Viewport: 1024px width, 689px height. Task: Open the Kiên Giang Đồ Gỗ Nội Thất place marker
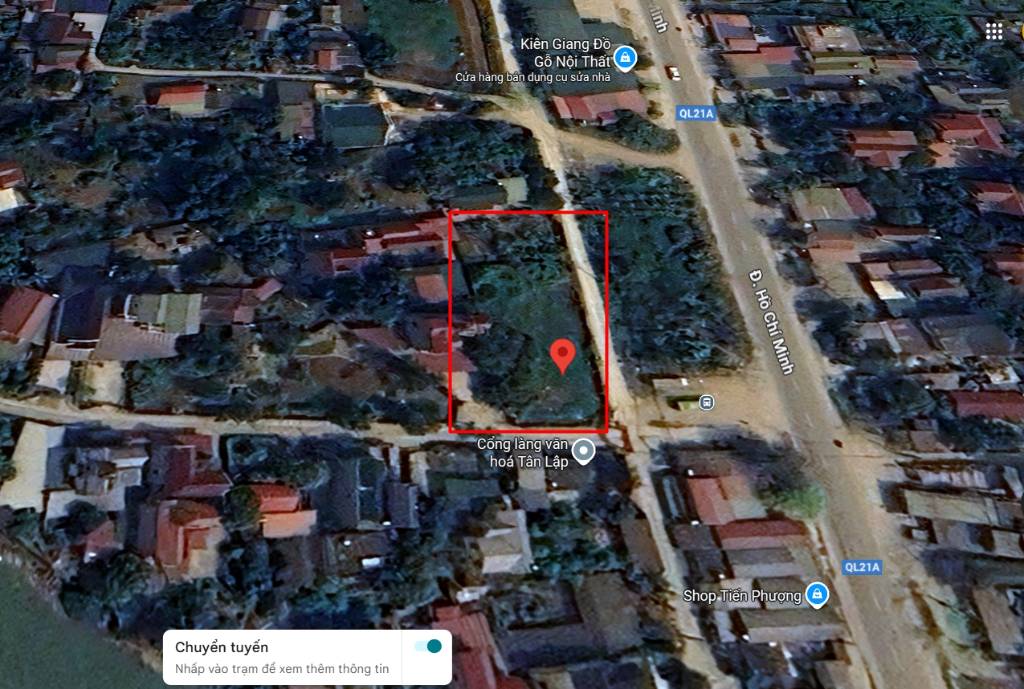[625, 59]
